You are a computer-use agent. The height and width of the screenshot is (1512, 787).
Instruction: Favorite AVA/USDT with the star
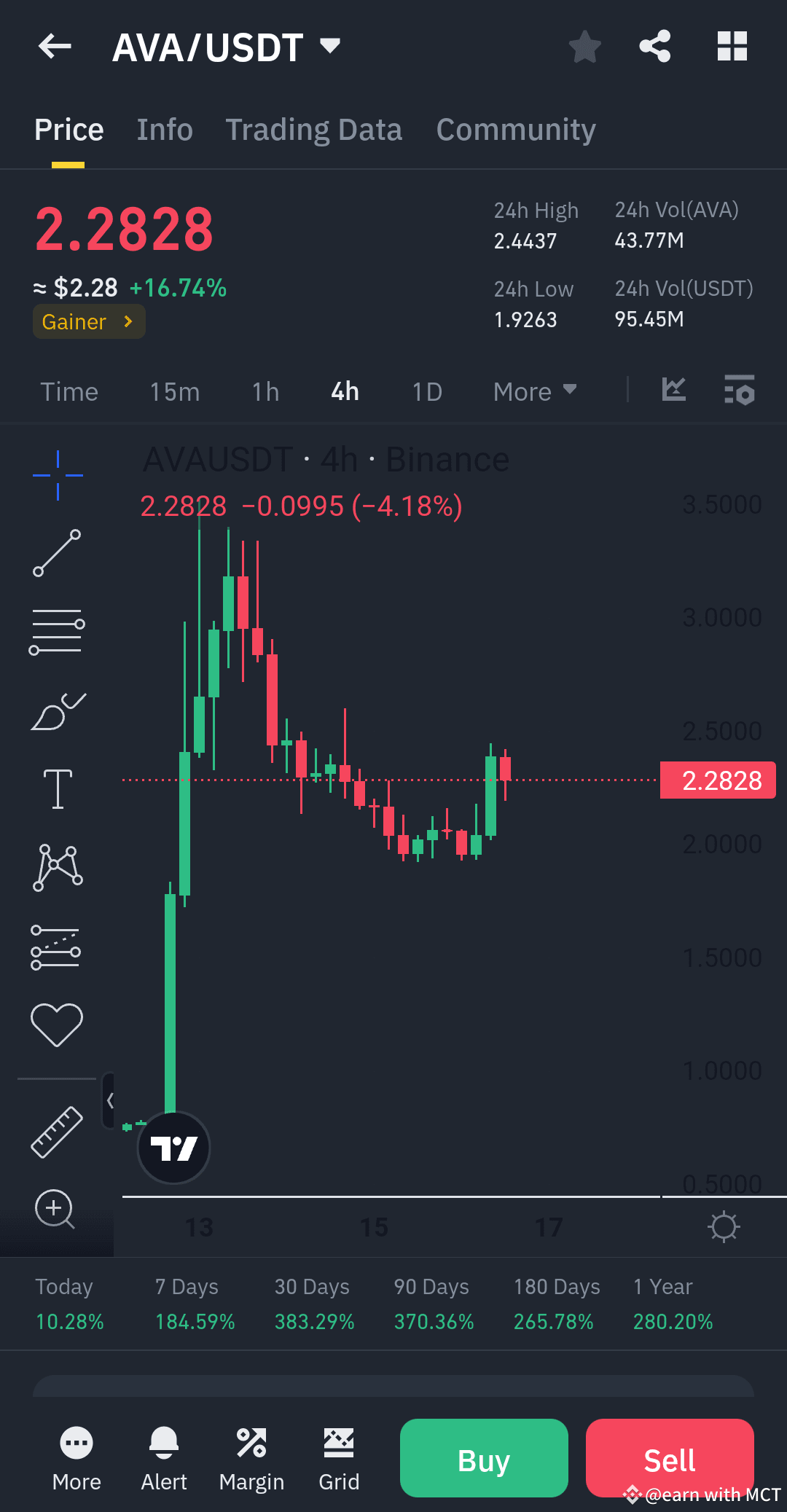coord(584,46)
